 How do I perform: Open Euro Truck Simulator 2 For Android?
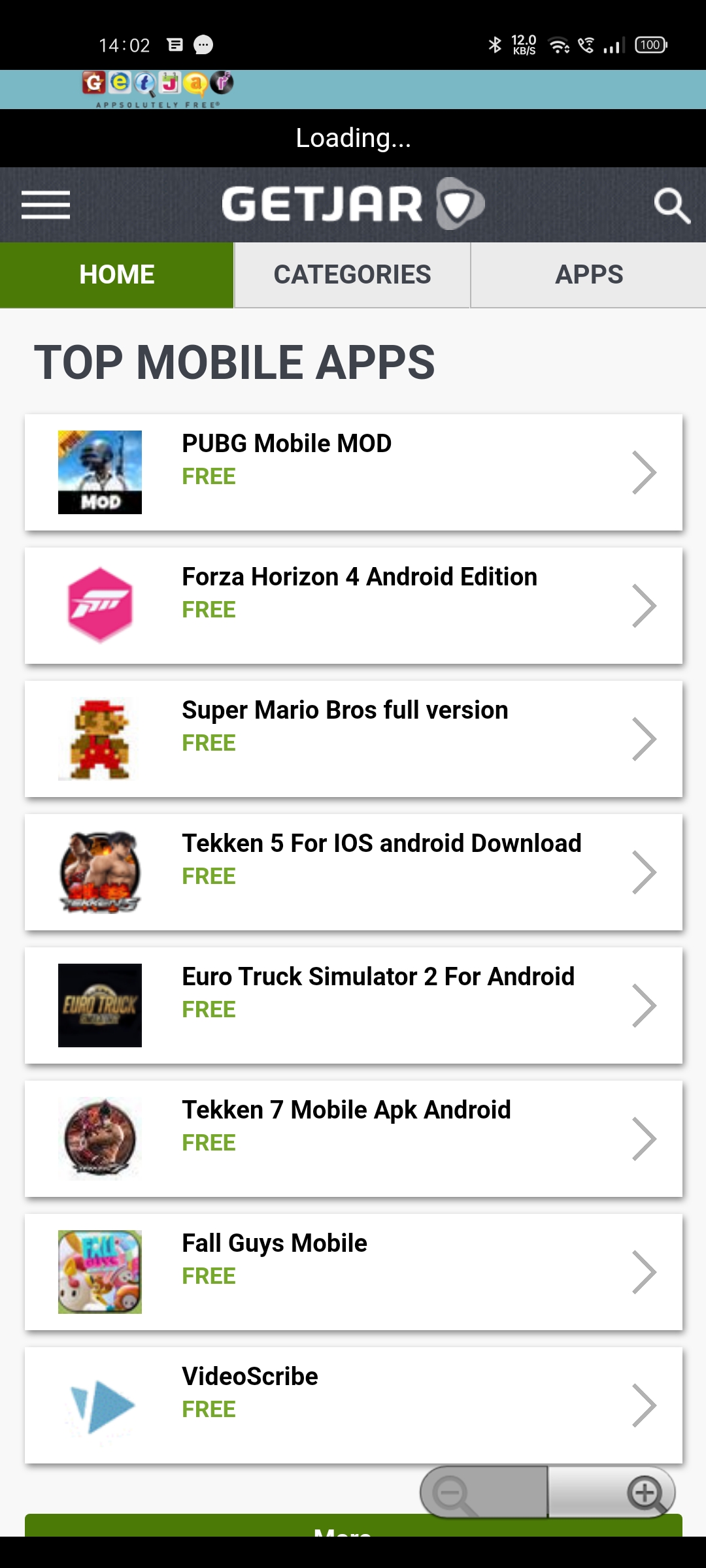click(353, 1005)
